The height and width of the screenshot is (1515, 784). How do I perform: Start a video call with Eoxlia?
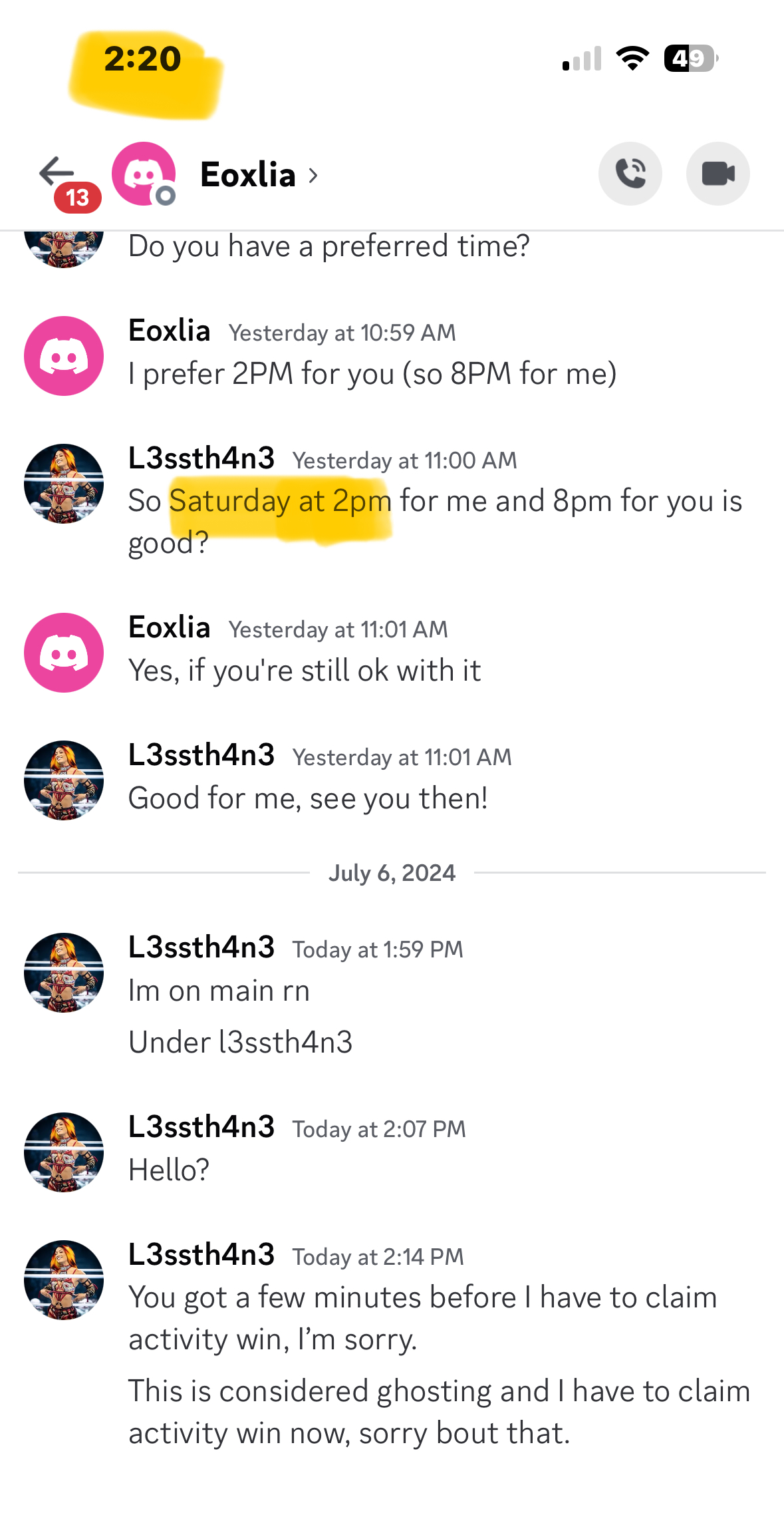pos(718,174)
